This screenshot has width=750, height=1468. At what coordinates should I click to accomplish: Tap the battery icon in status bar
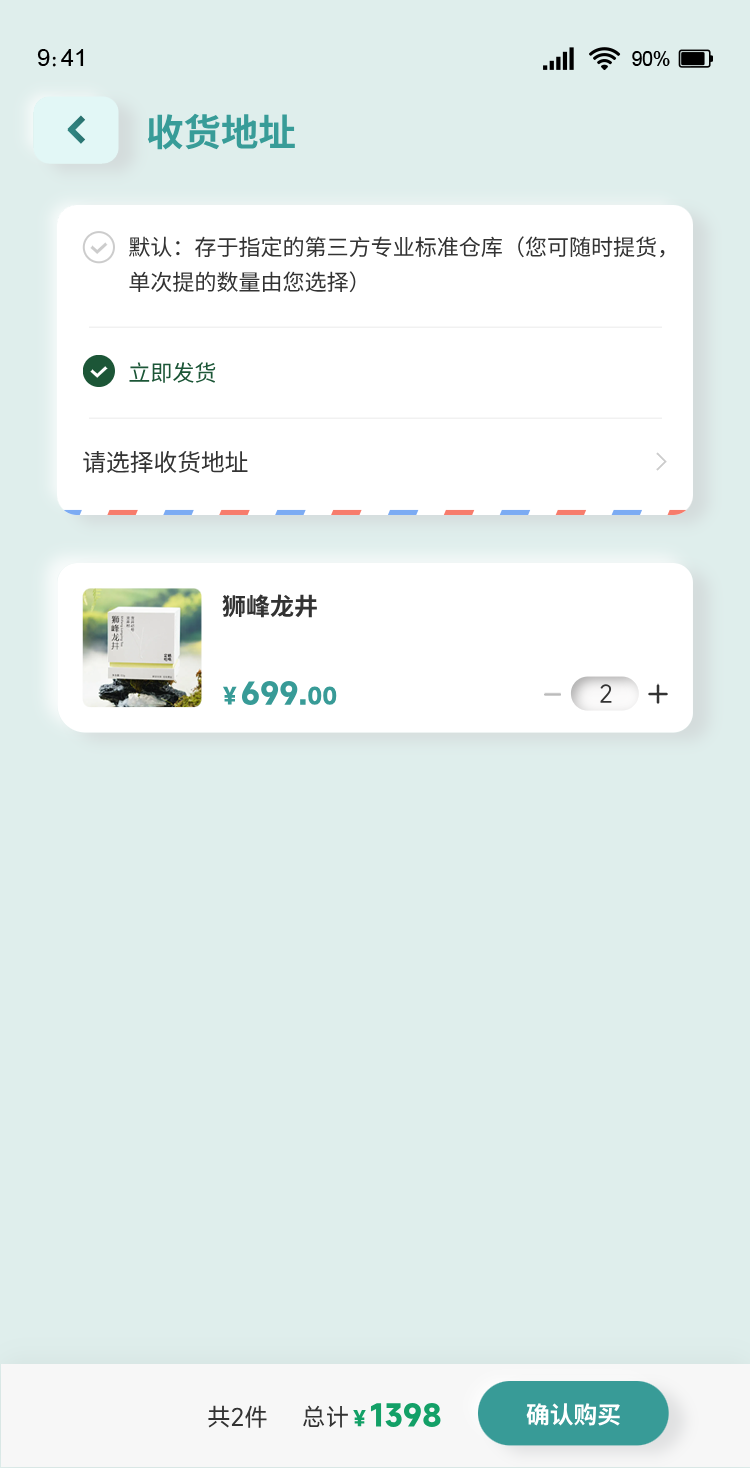pos(693,59)
